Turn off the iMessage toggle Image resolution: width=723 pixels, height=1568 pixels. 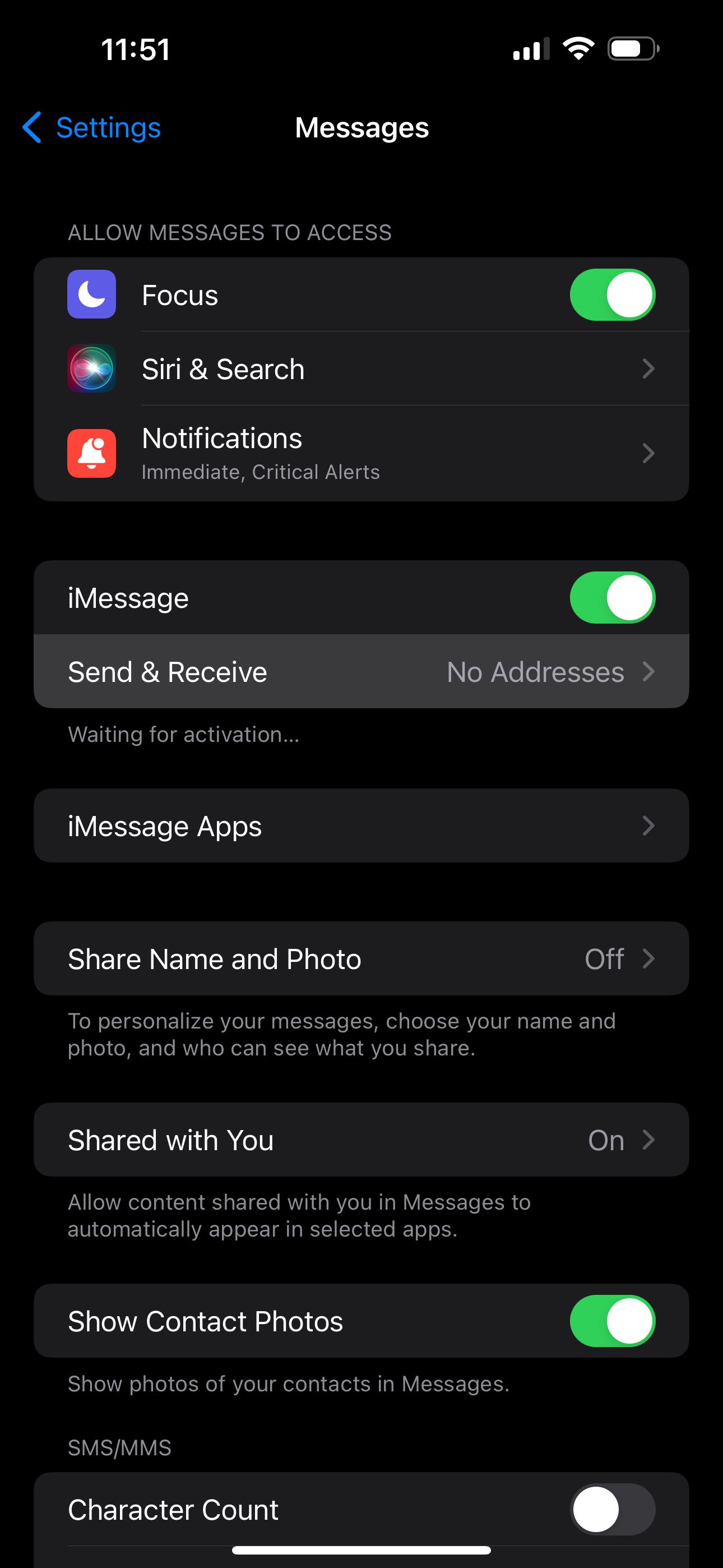[x=611, y=597]
